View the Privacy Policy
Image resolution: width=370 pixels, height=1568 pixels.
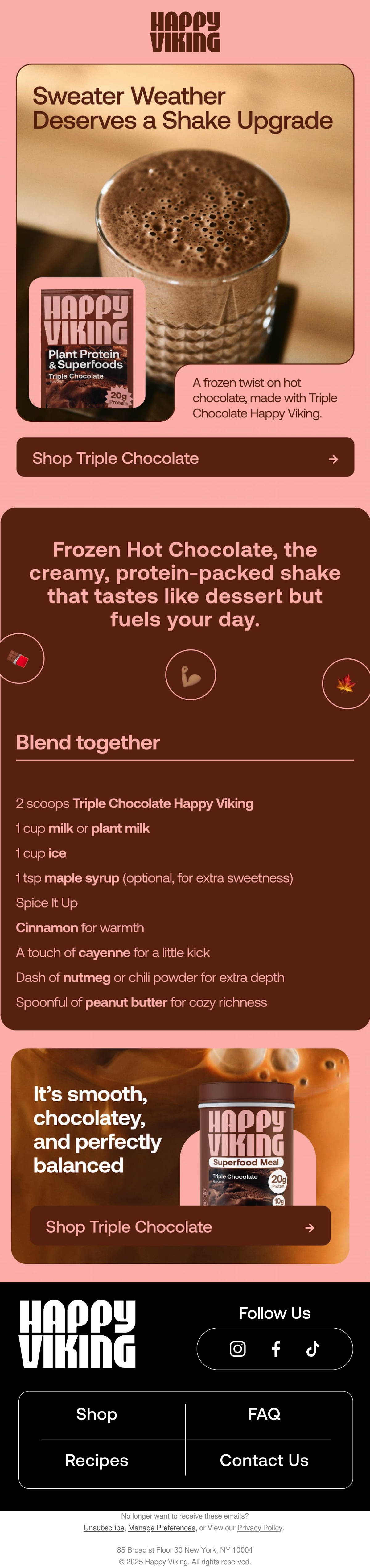pyautogui.click(x=259, y=1527)
